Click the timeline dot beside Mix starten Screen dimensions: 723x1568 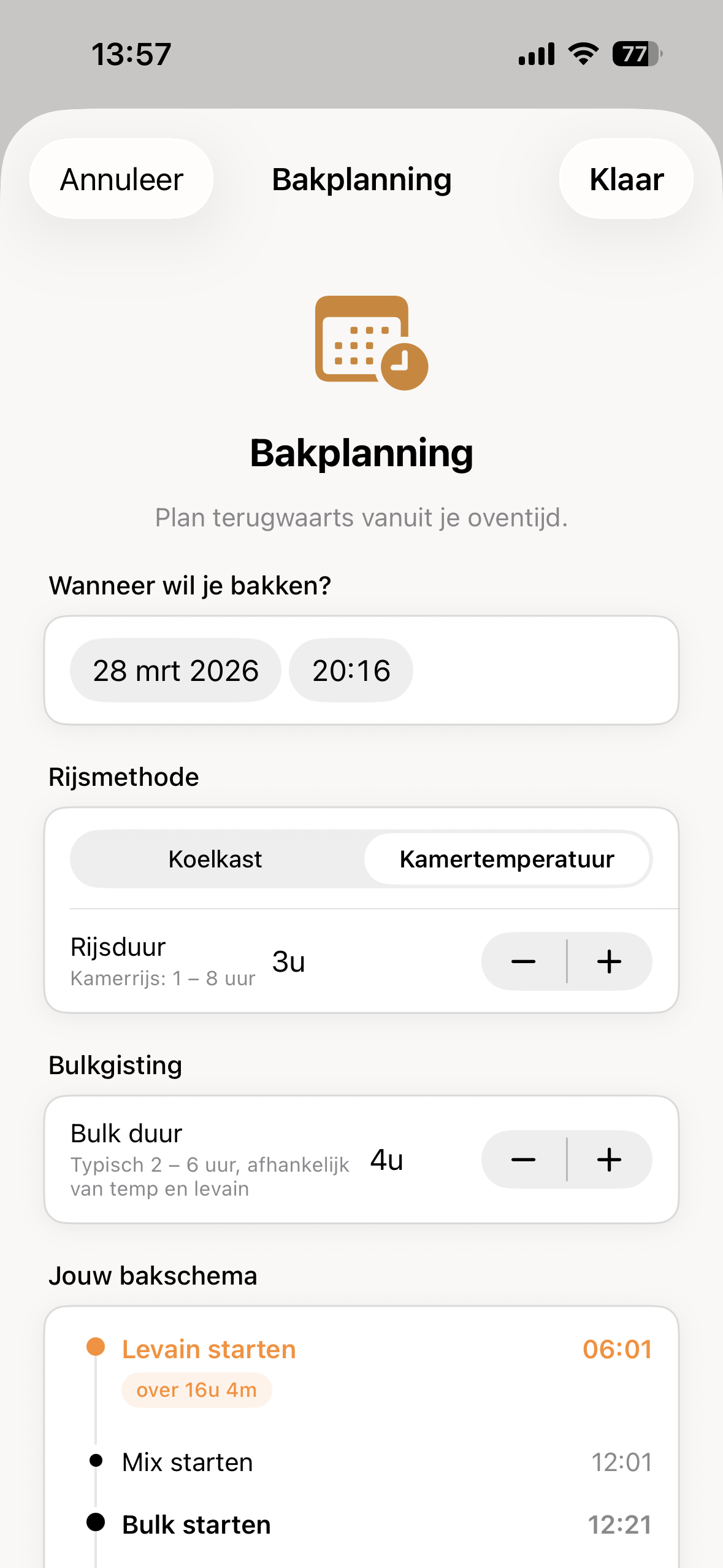click(96, 1461)
